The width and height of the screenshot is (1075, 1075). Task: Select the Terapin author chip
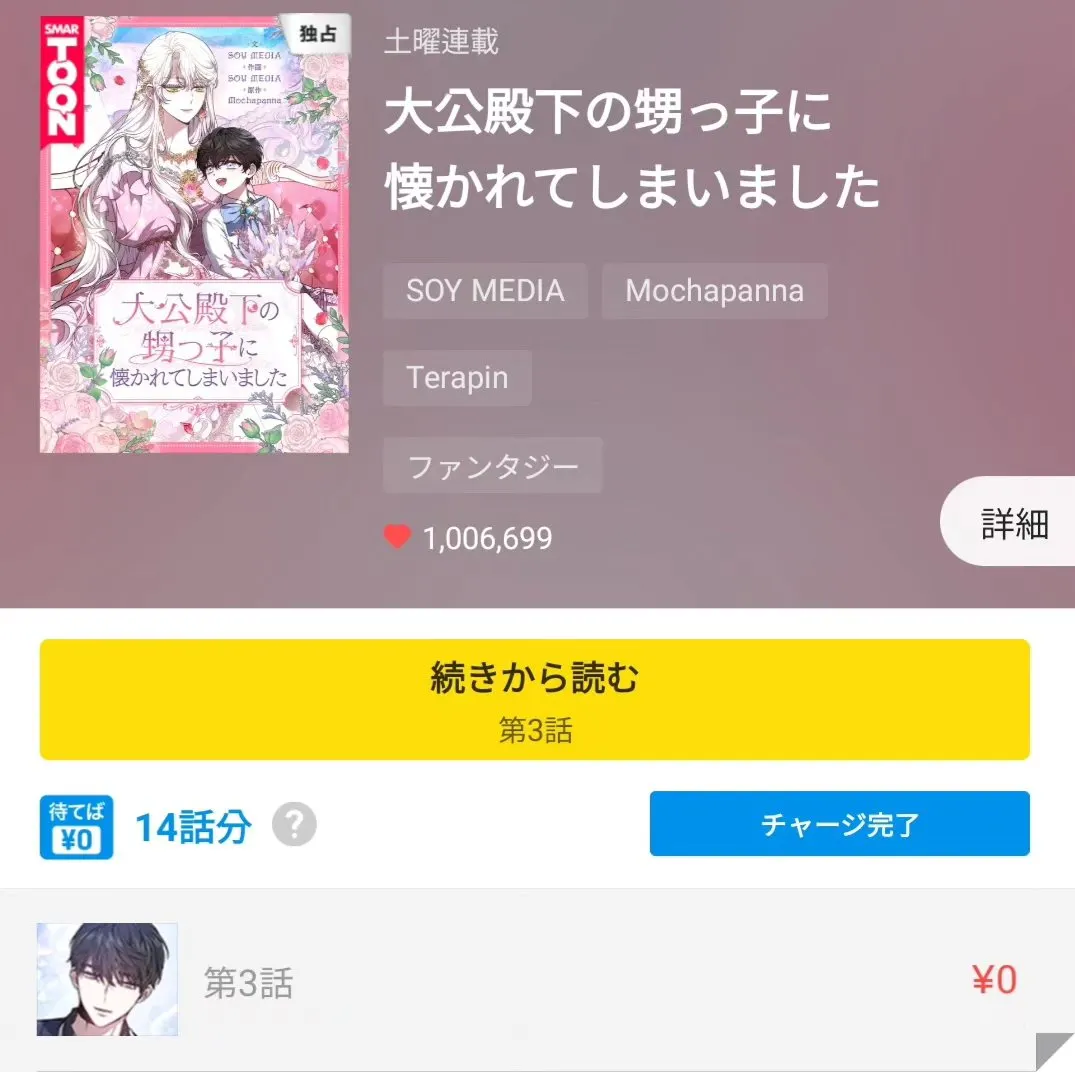tap(457, 378)
